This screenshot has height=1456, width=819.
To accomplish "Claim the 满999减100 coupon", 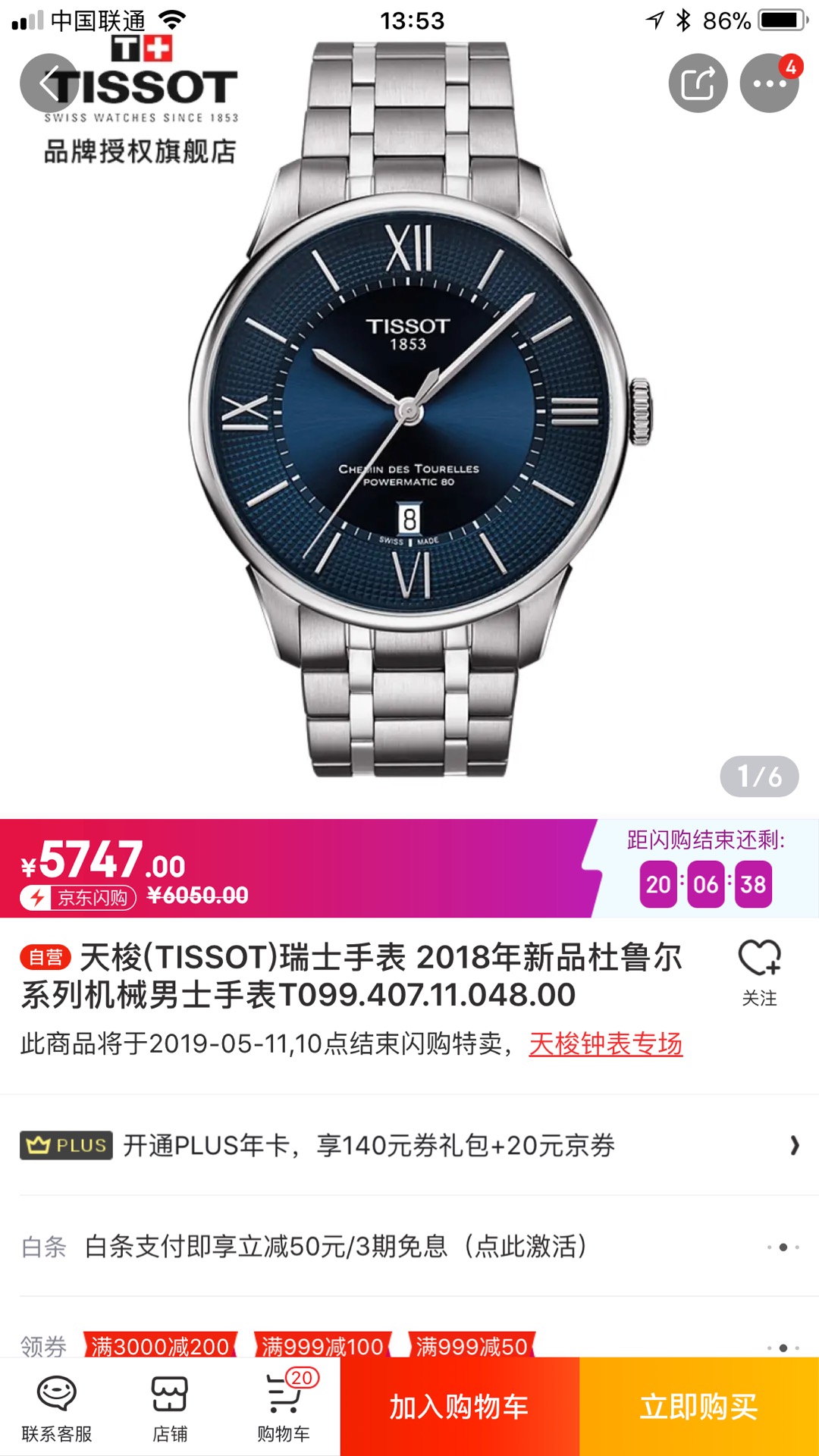I will [322, 1345].
